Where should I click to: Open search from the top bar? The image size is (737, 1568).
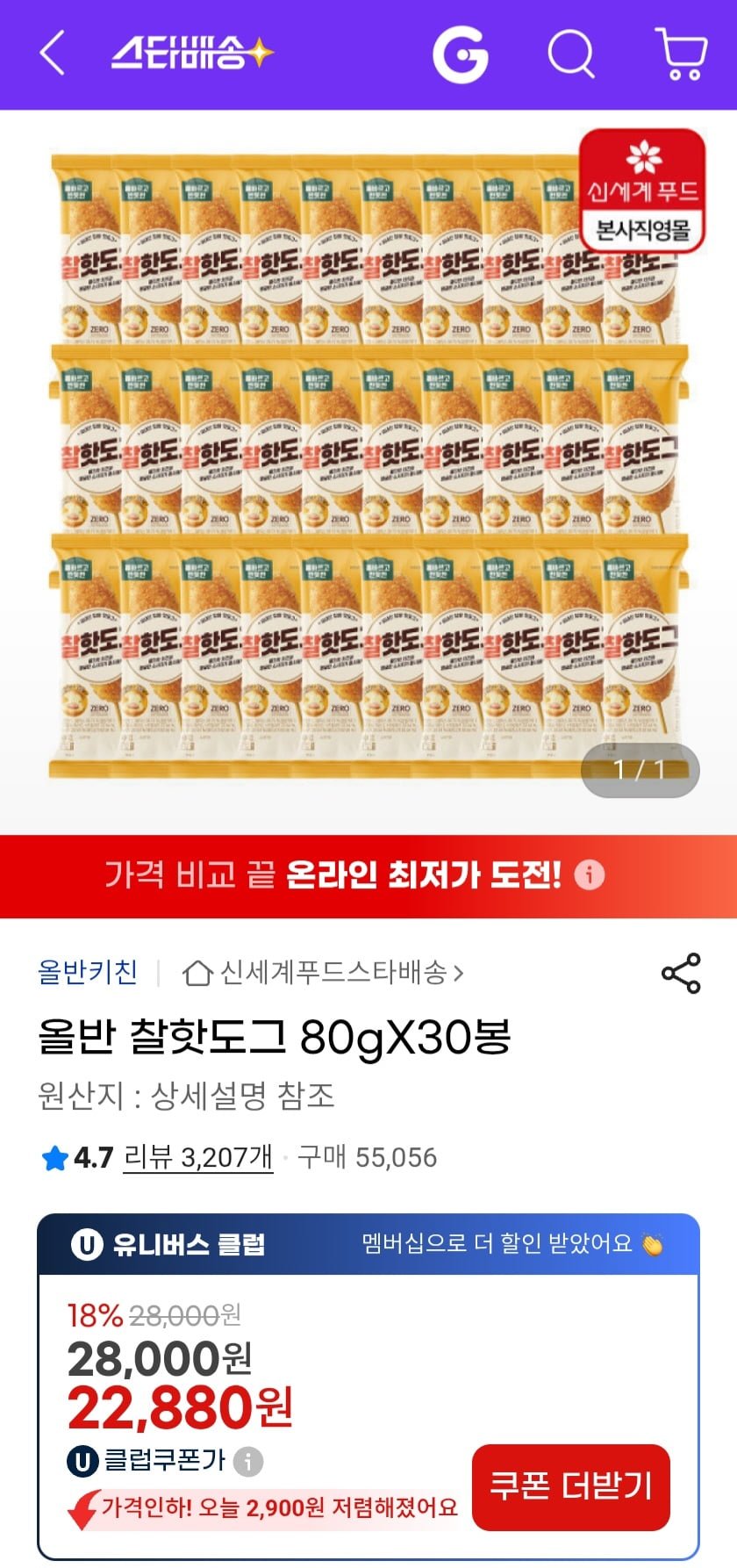pos(571,54)
